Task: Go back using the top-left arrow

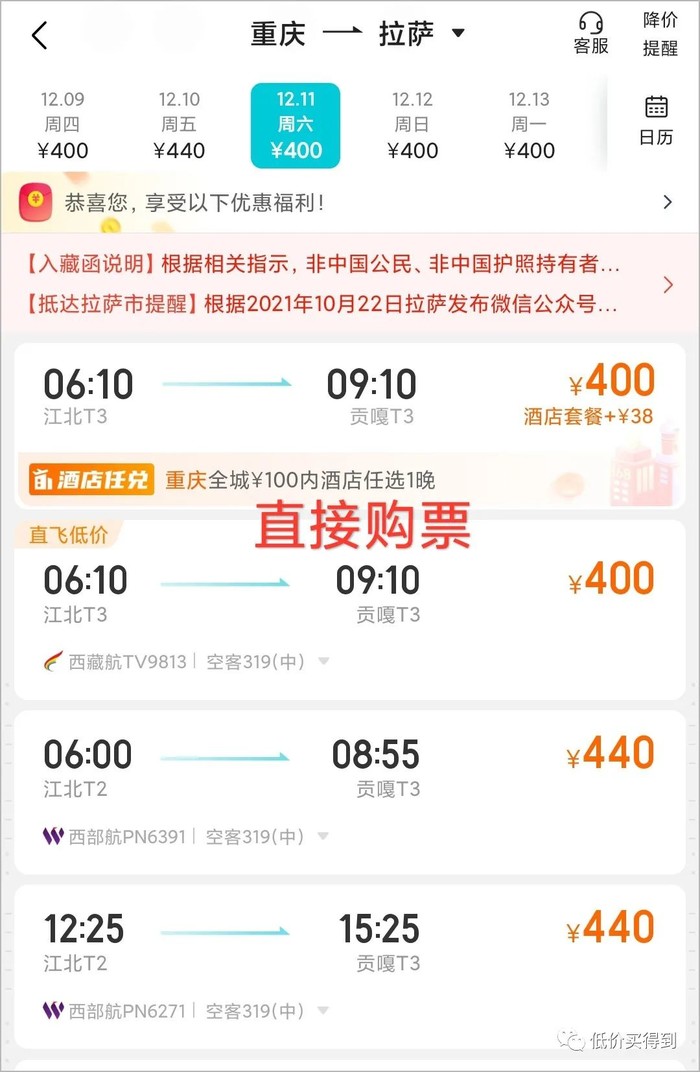Action: (x=40, y=36)
